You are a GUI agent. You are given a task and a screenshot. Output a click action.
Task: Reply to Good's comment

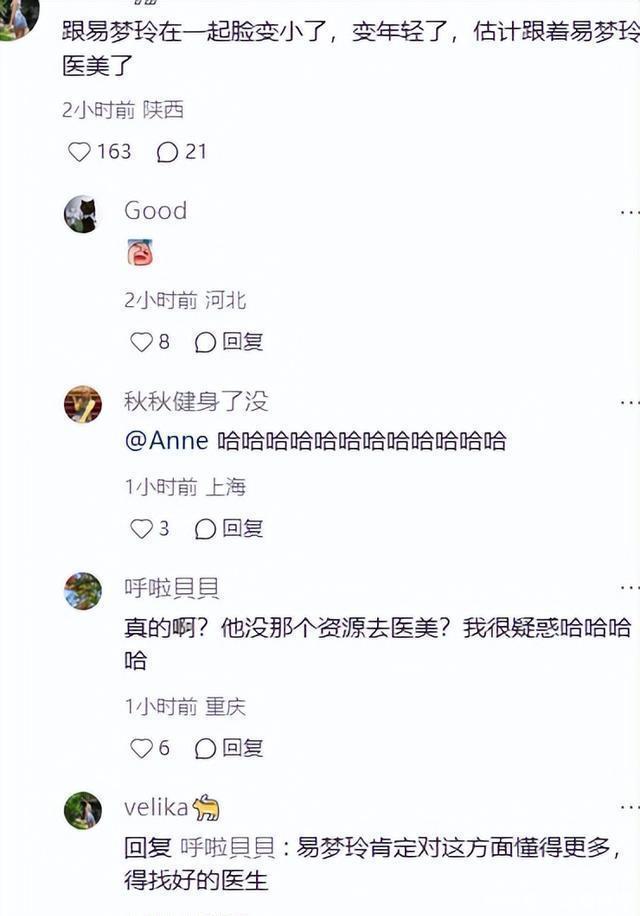click(229, 342)
